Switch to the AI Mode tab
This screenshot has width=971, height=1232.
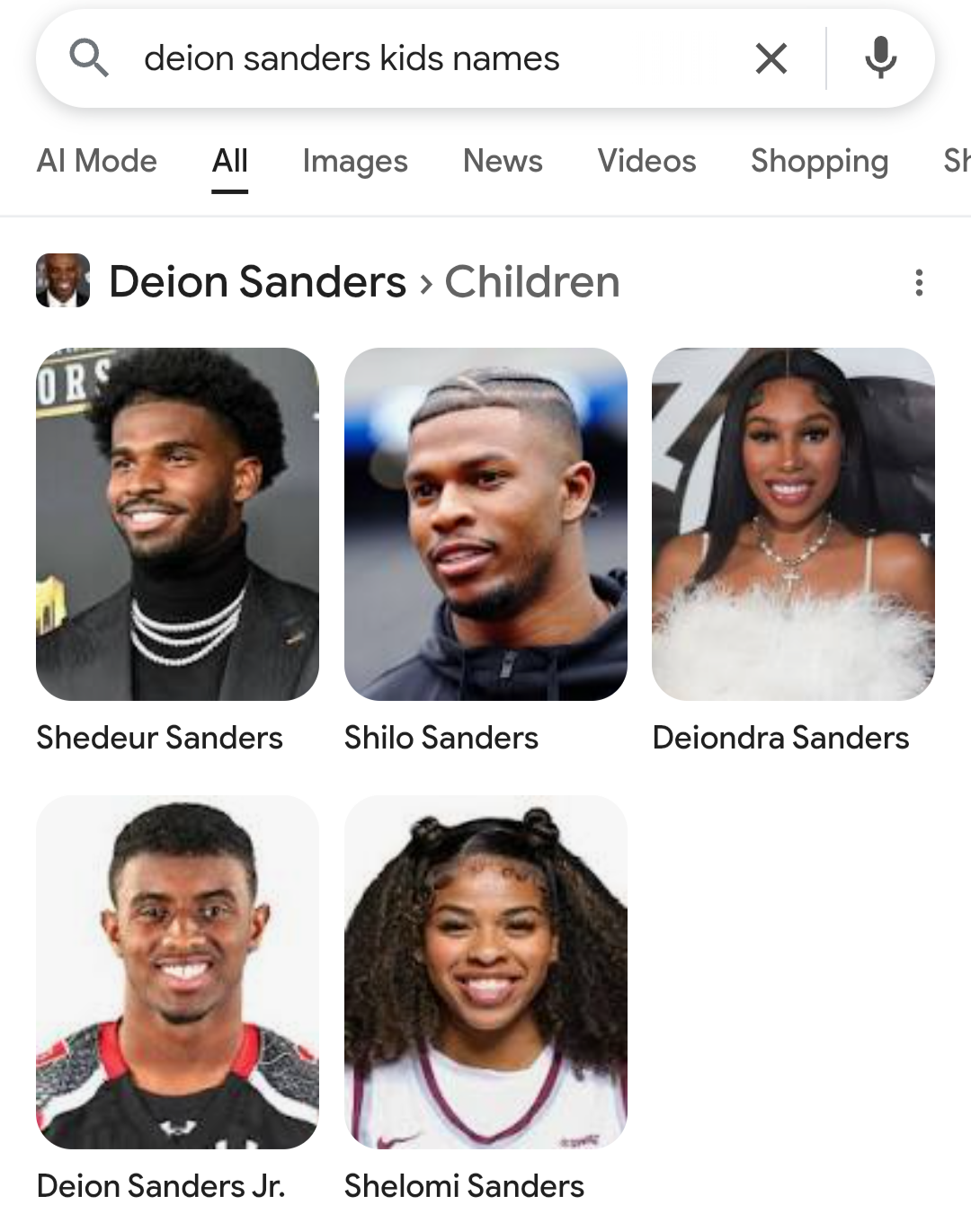coord(97,161)
